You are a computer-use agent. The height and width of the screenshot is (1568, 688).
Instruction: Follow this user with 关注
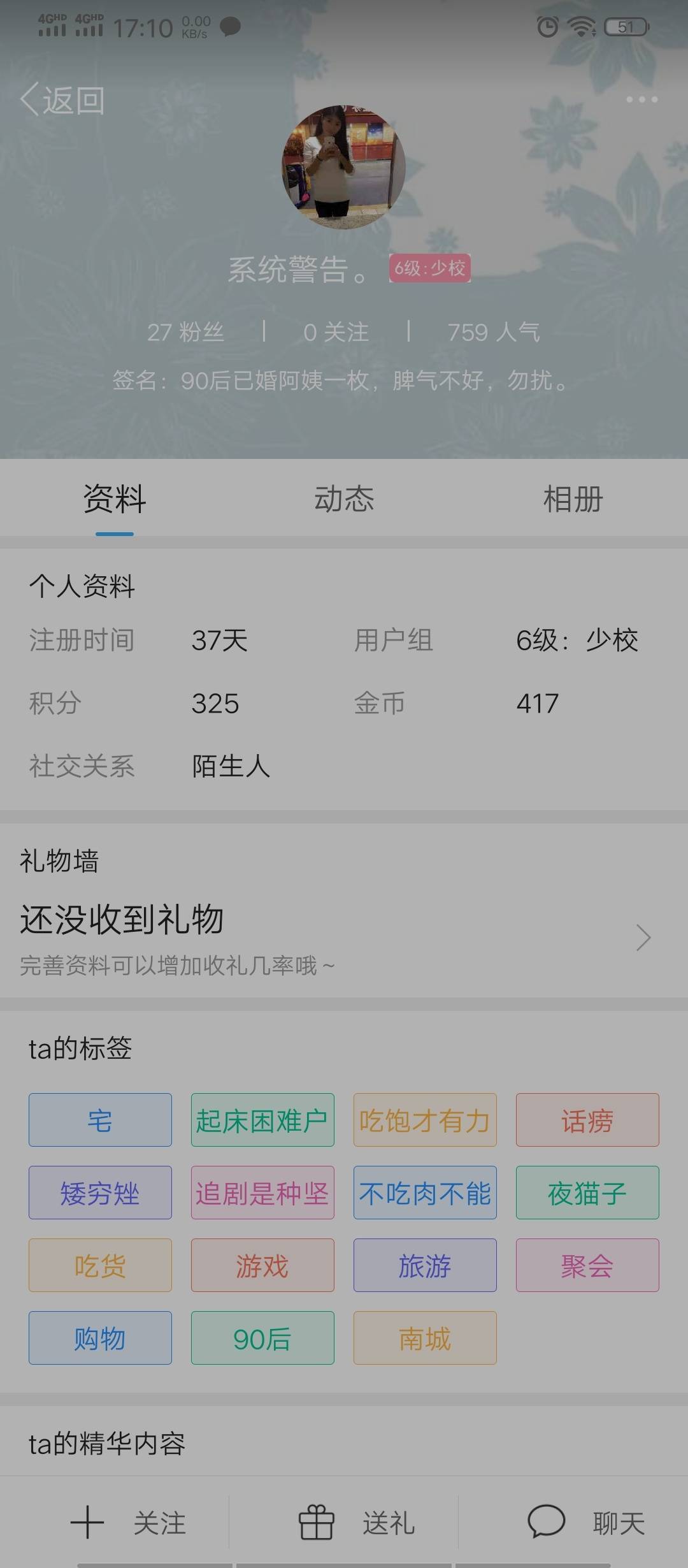pos(127,1523)
